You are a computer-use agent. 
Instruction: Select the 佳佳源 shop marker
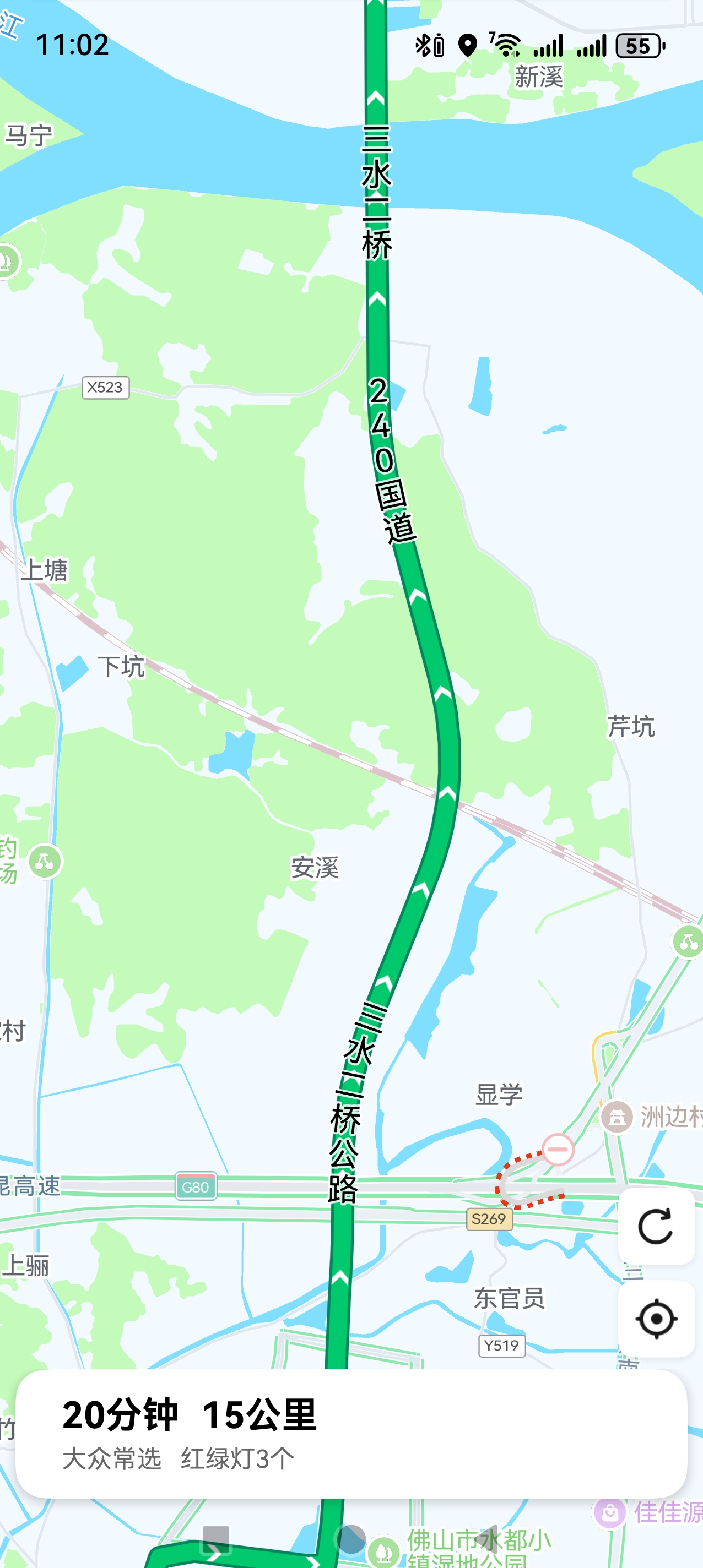[x=610, y=1512]
